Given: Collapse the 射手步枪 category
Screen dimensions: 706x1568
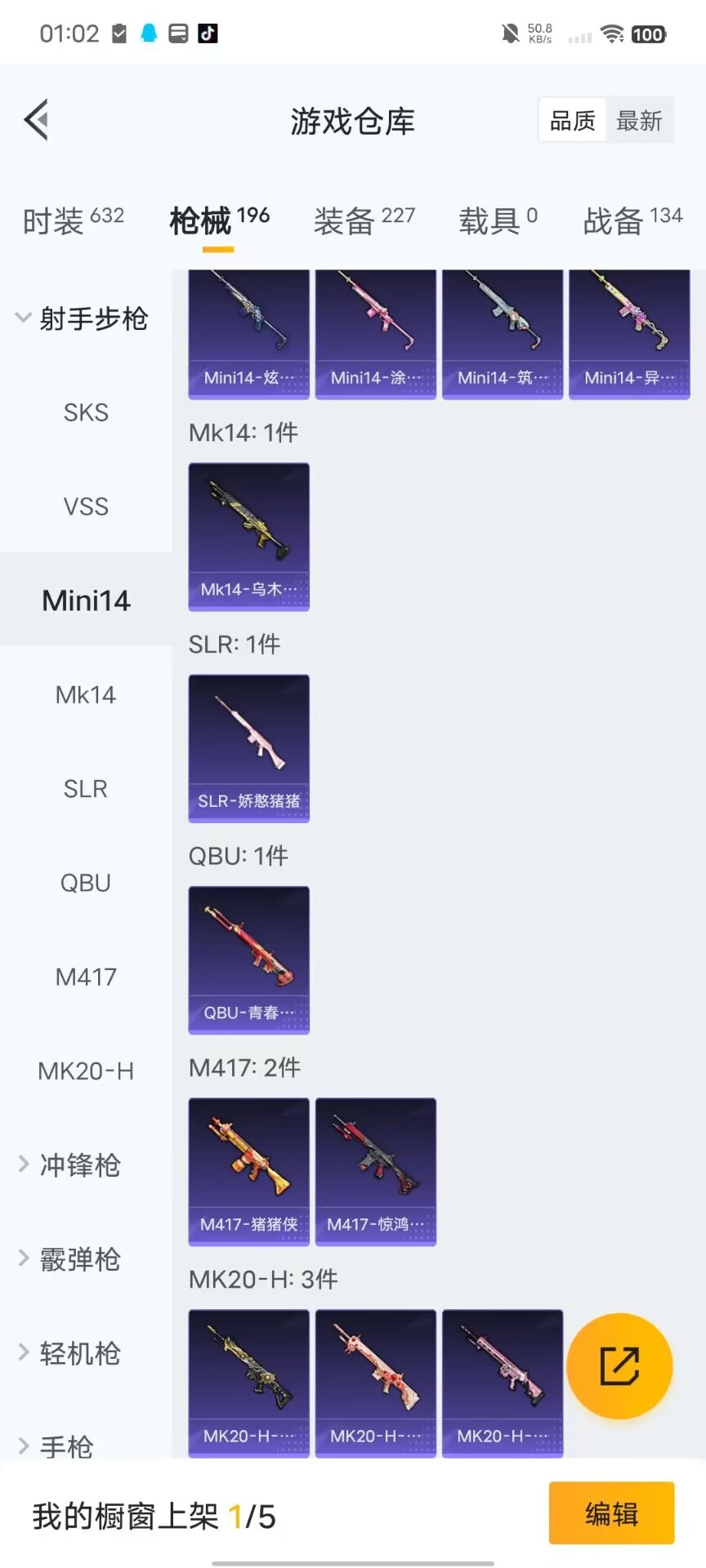Looking at the screenshot, I should point(83,318).
